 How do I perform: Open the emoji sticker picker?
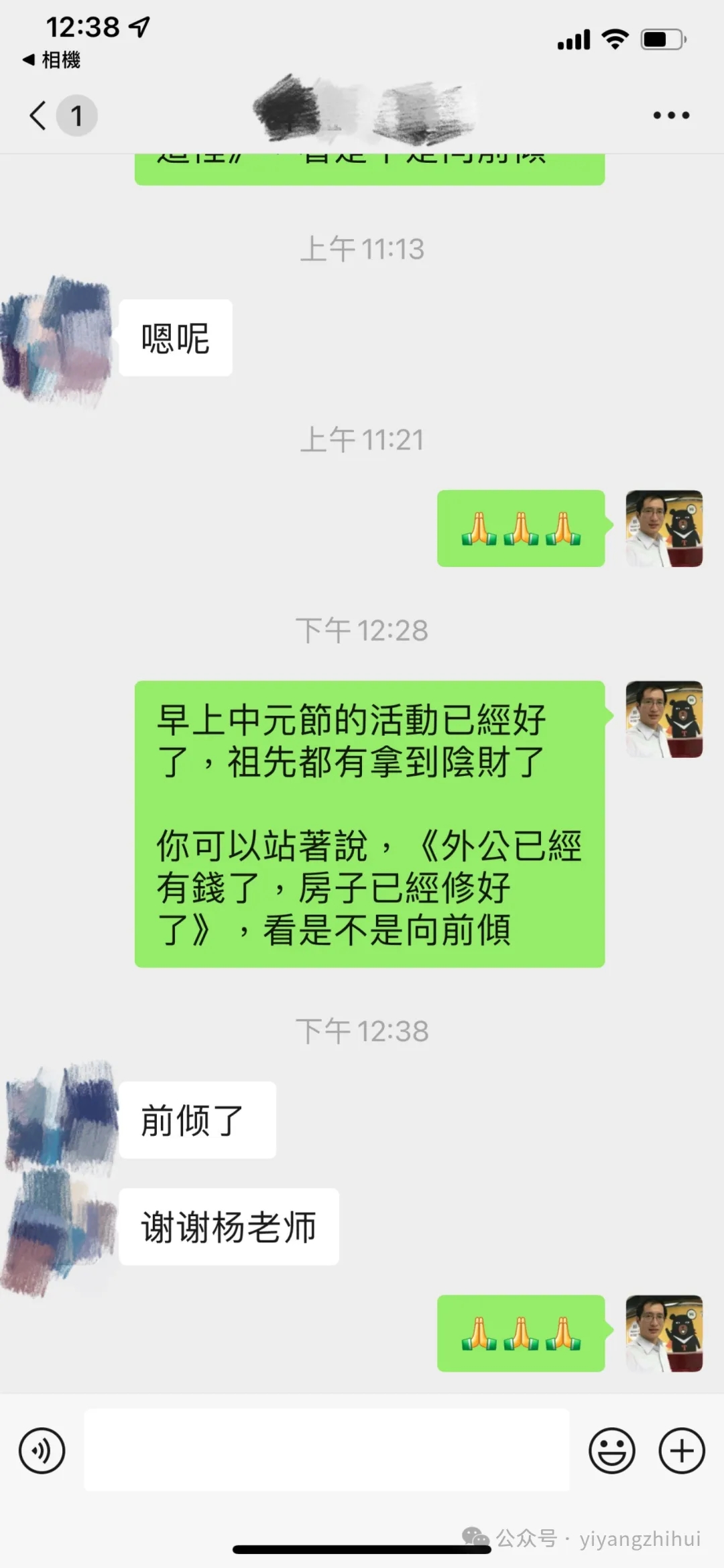[611, 1451]
